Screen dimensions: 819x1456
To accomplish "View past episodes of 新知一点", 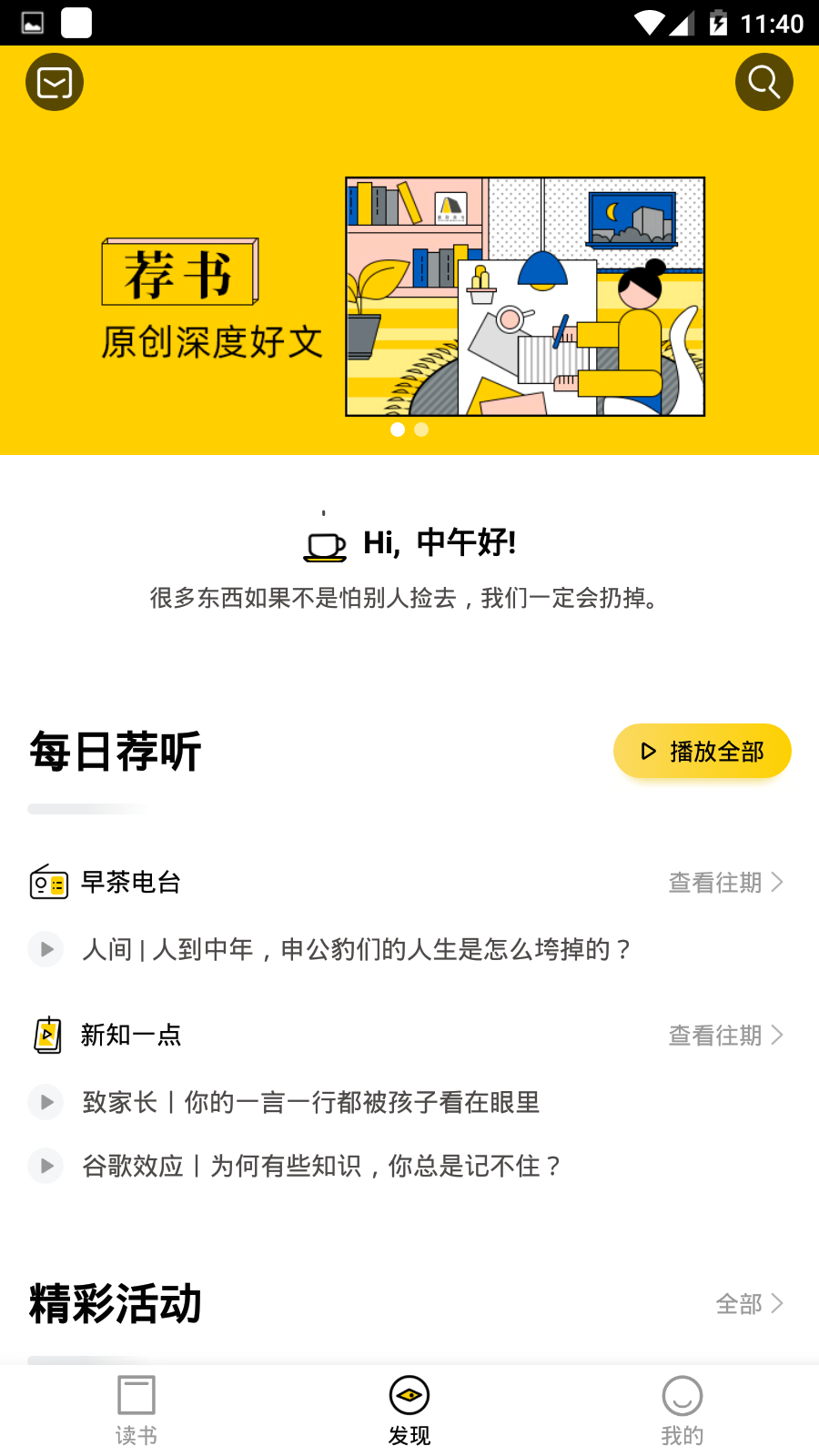I will coord(725,1035).
